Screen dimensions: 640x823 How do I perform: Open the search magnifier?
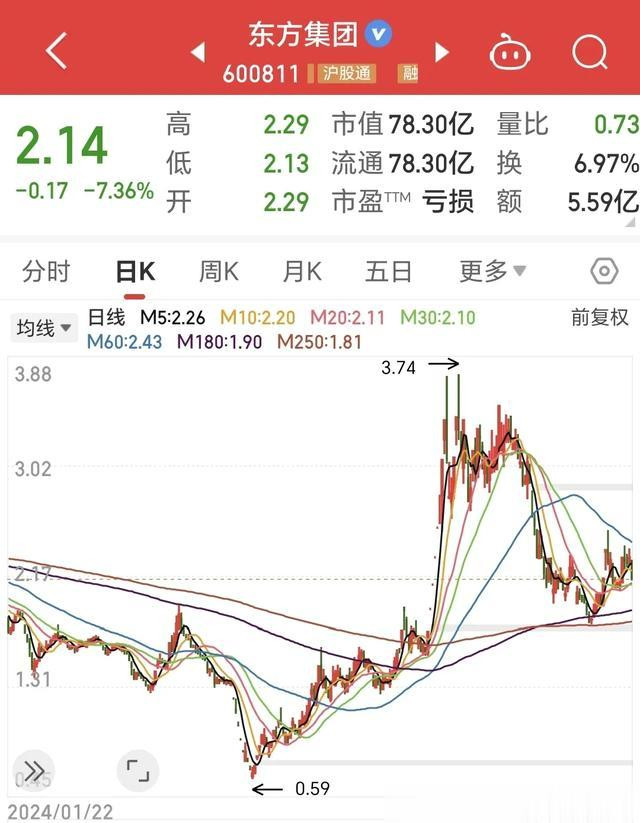(x=590, y=51)
